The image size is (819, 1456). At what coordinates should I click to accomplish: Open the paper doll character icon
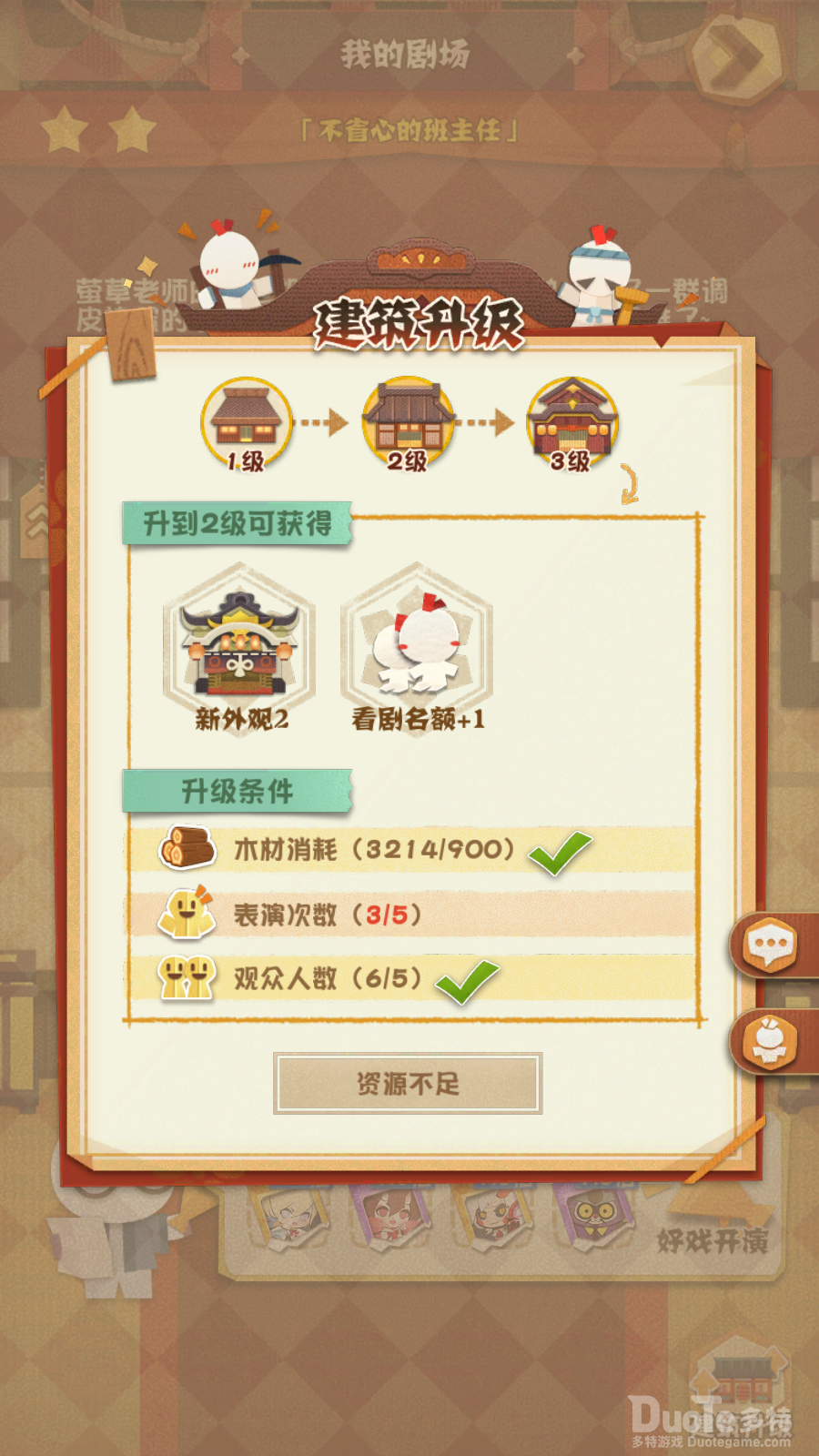770,1042
